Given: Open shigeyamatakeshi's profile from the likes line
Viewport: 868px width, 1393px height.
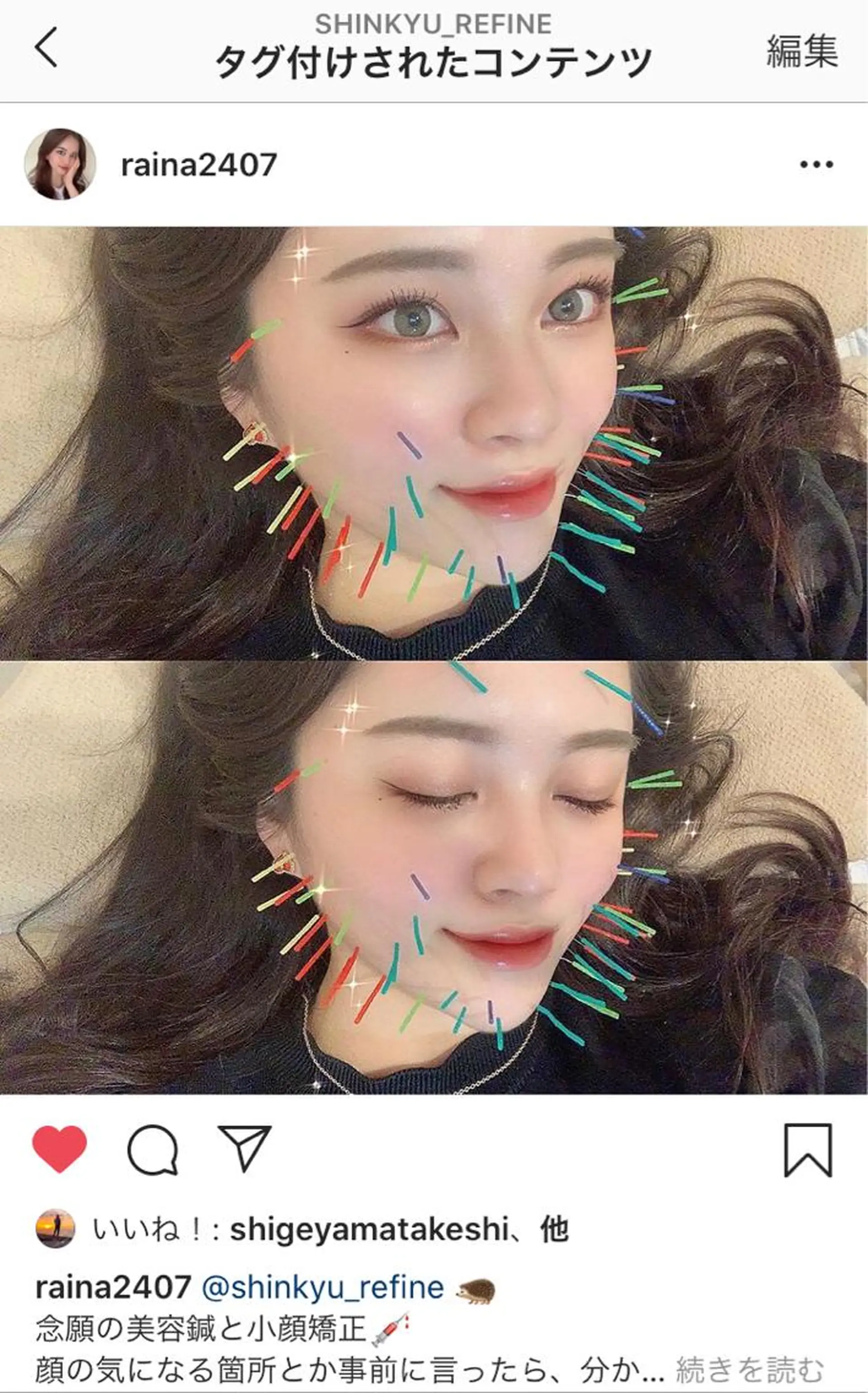Looking at the screenshot, I should pyautogui.click(x=368, y=1229).
